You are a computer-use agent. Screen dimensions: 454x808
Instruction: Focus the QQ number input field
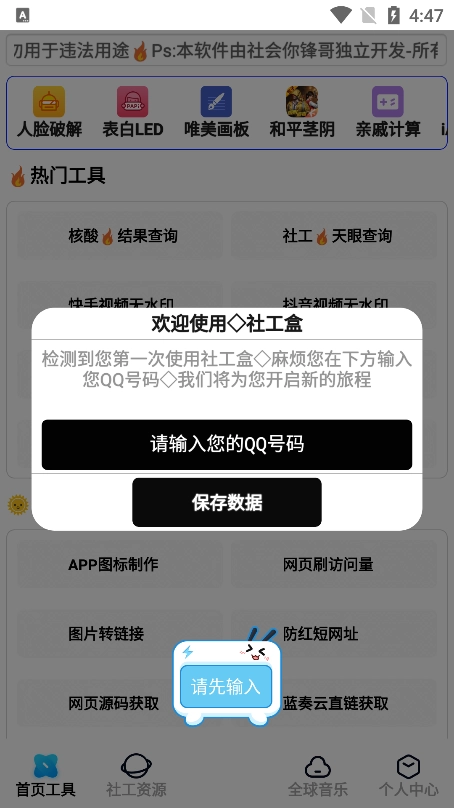pyautogui.click(x=227, y=445)
